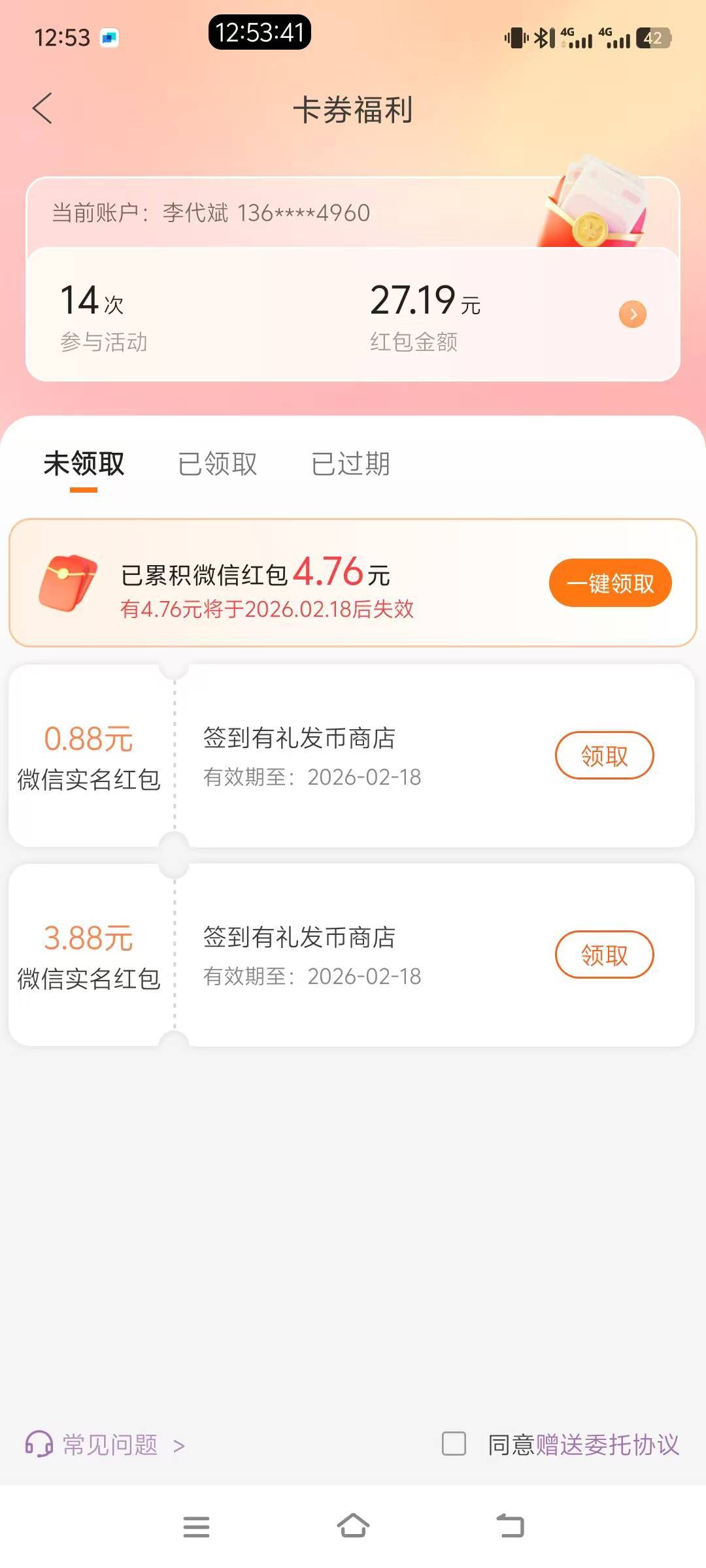Check the 同意赠送委托协议 checkbox
This screenshot has width=706, height=1568.
point(454,1444)
